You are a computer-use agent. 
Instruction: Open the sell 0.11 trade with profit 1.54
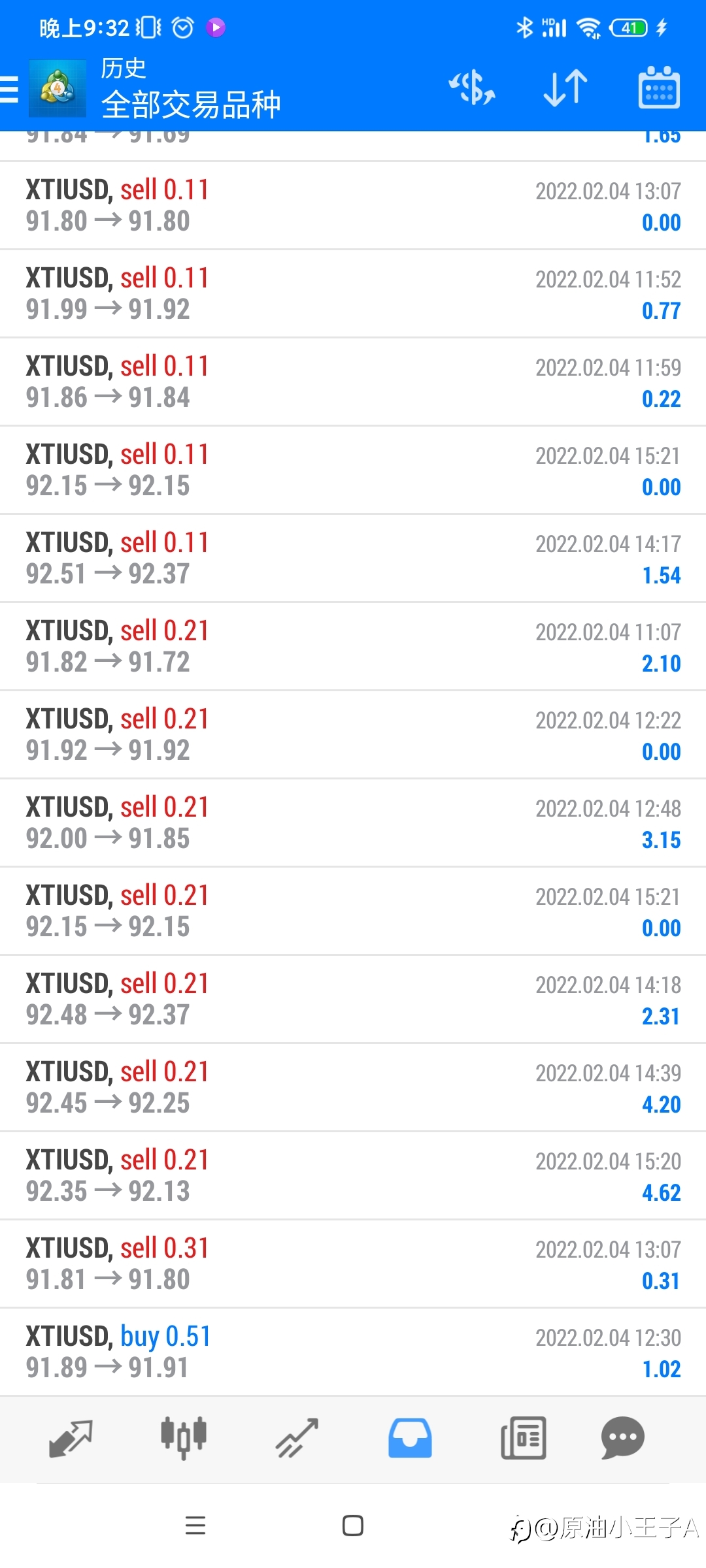[353, 558]
